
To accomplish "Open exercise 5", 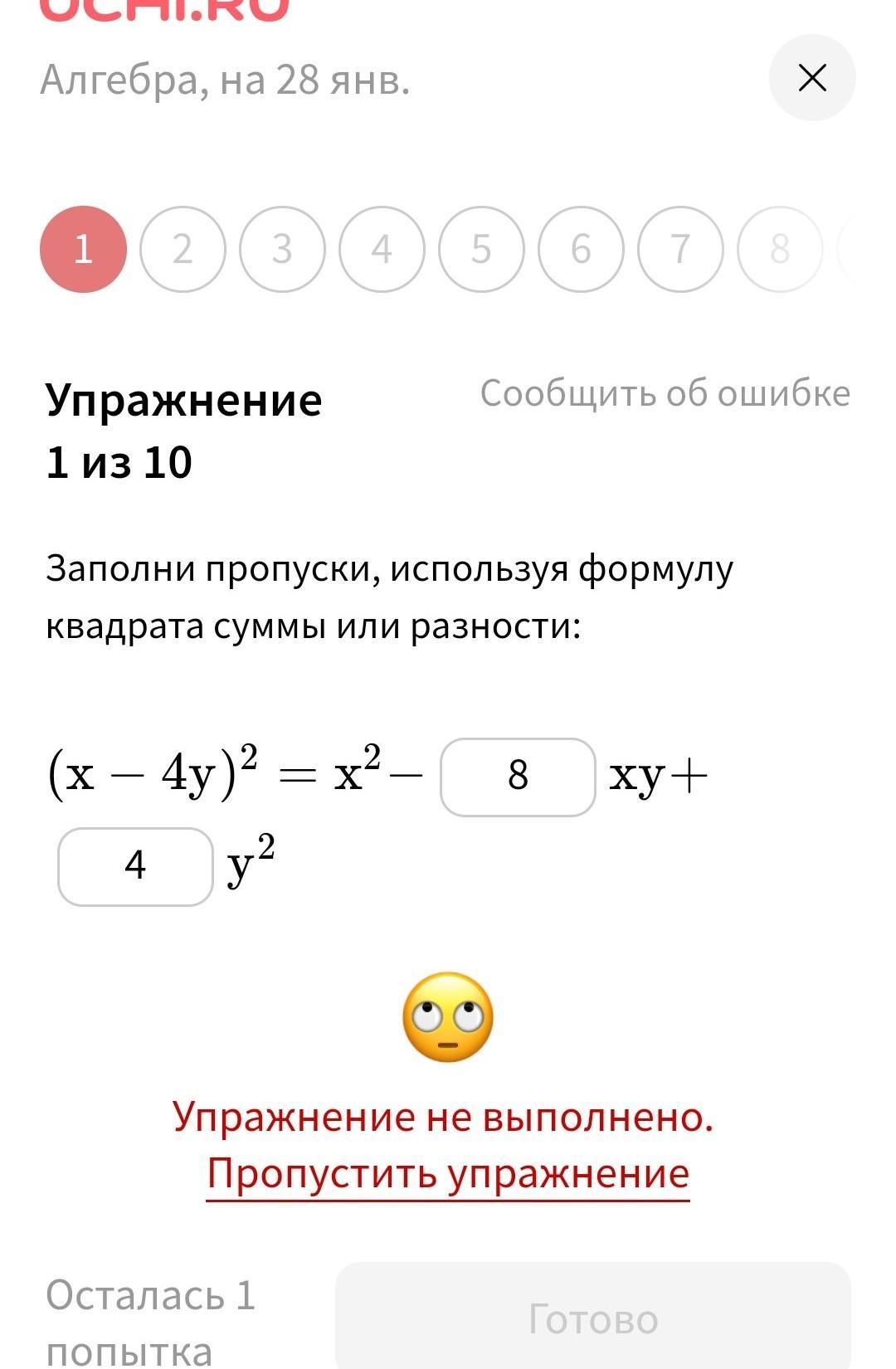I will tap(481, 249).
